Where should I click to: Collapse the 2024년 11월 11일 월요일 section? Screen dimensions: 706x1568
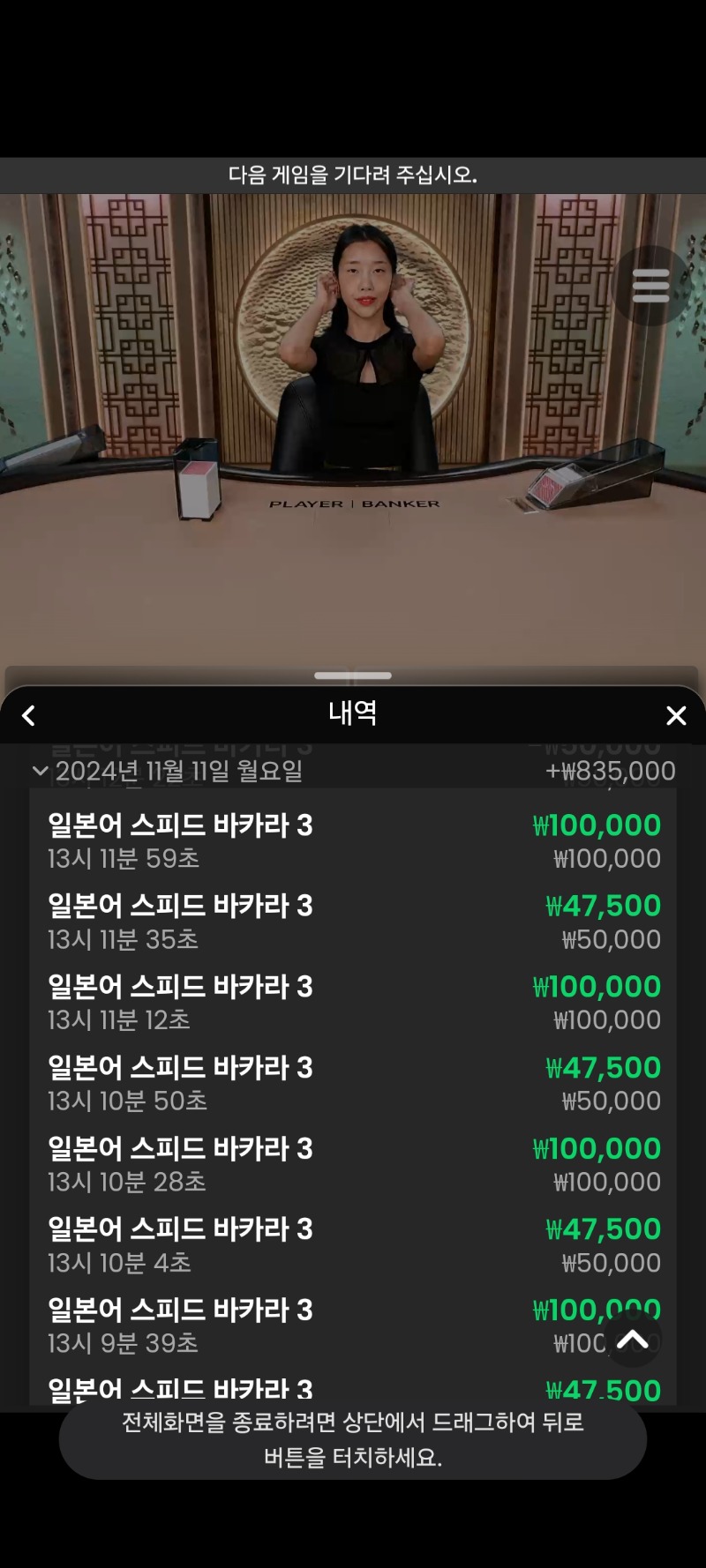pyautogui.click(x=353, y=772)
